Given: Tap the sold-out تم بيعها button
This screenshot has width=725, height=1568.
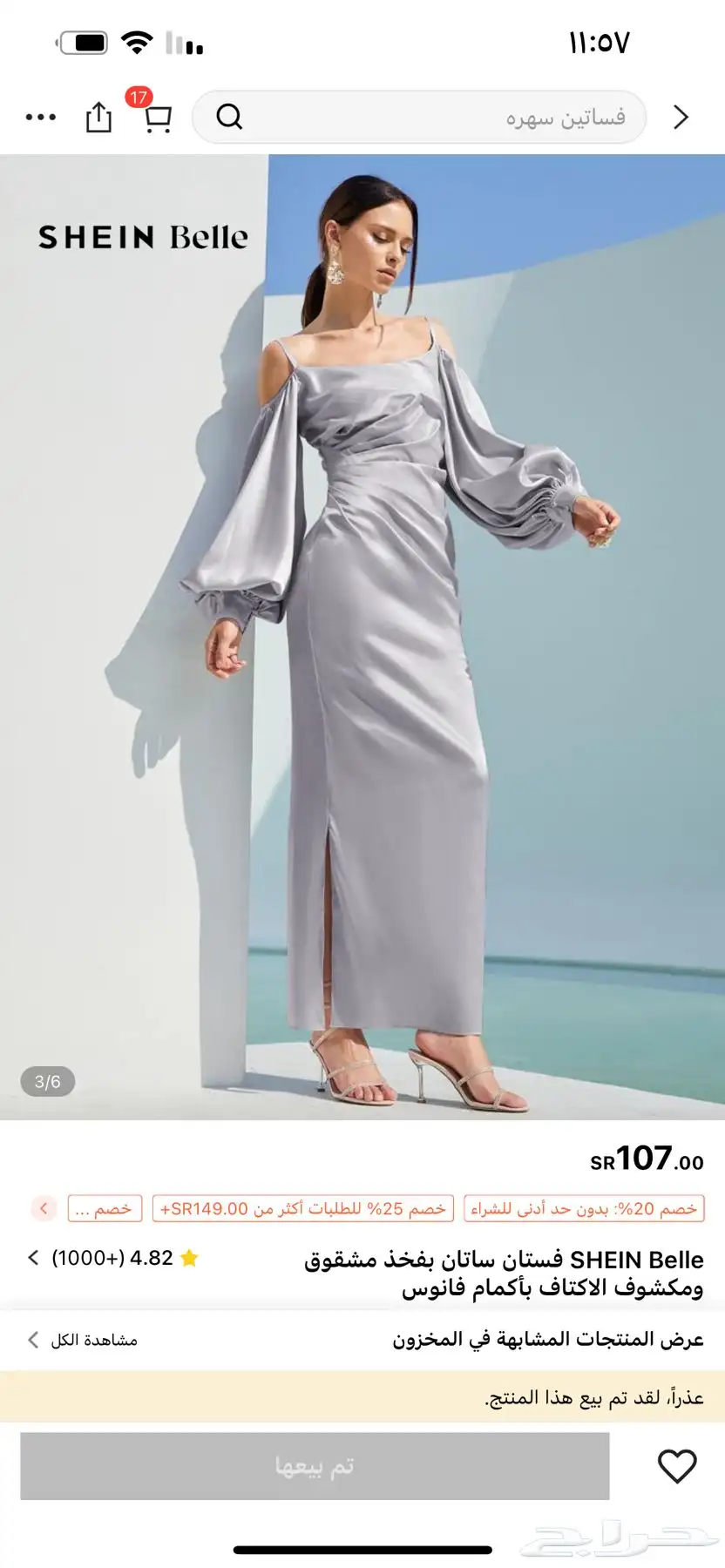Looking at the screenshot, I should coord(315,1466).
